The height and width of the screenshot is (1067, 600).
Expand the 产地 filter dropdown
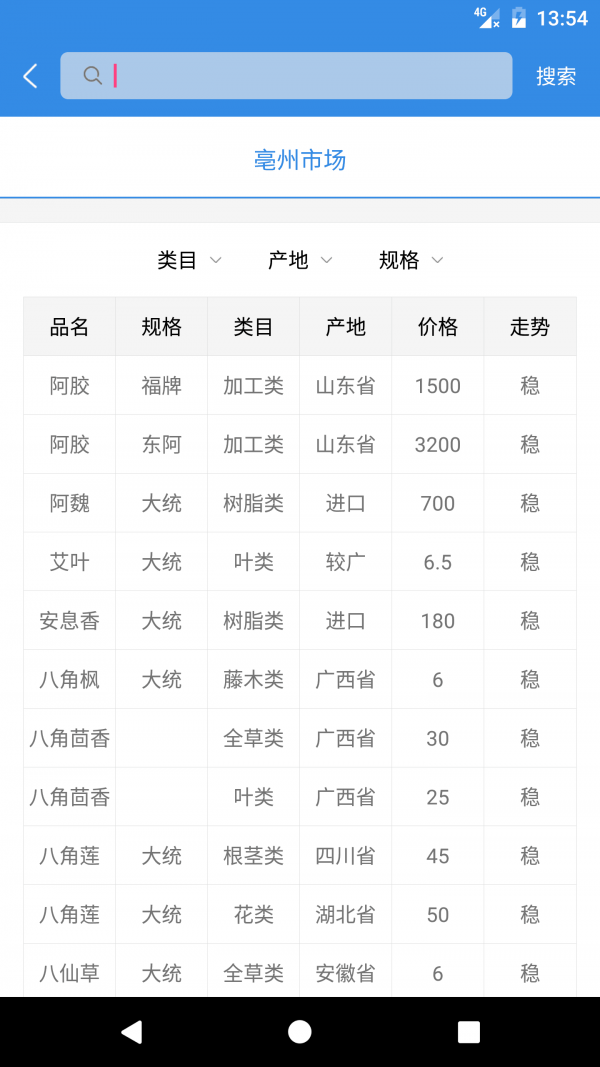click(x=300, y=260)
